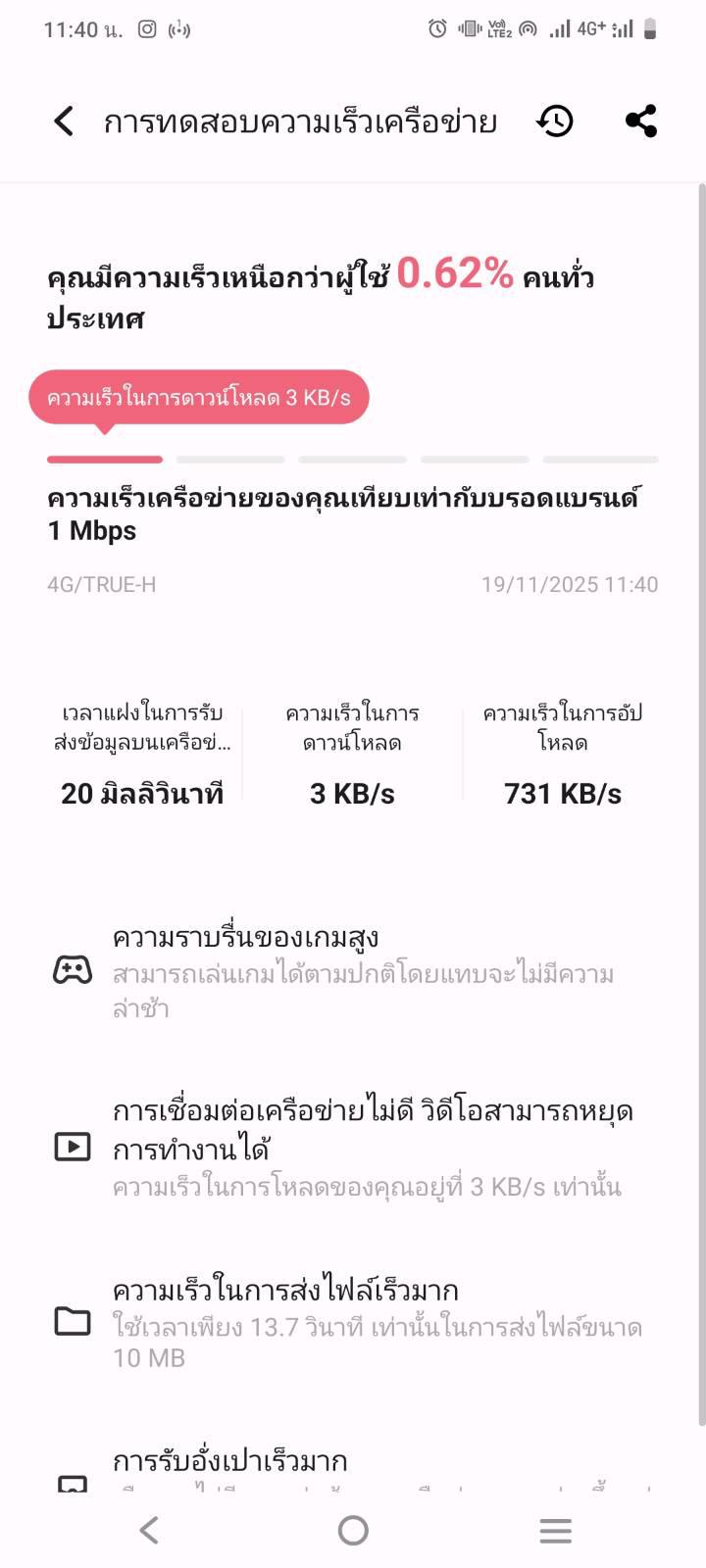Go back from the network speed test
The image size is (706, 1568).
pos(64,122)
